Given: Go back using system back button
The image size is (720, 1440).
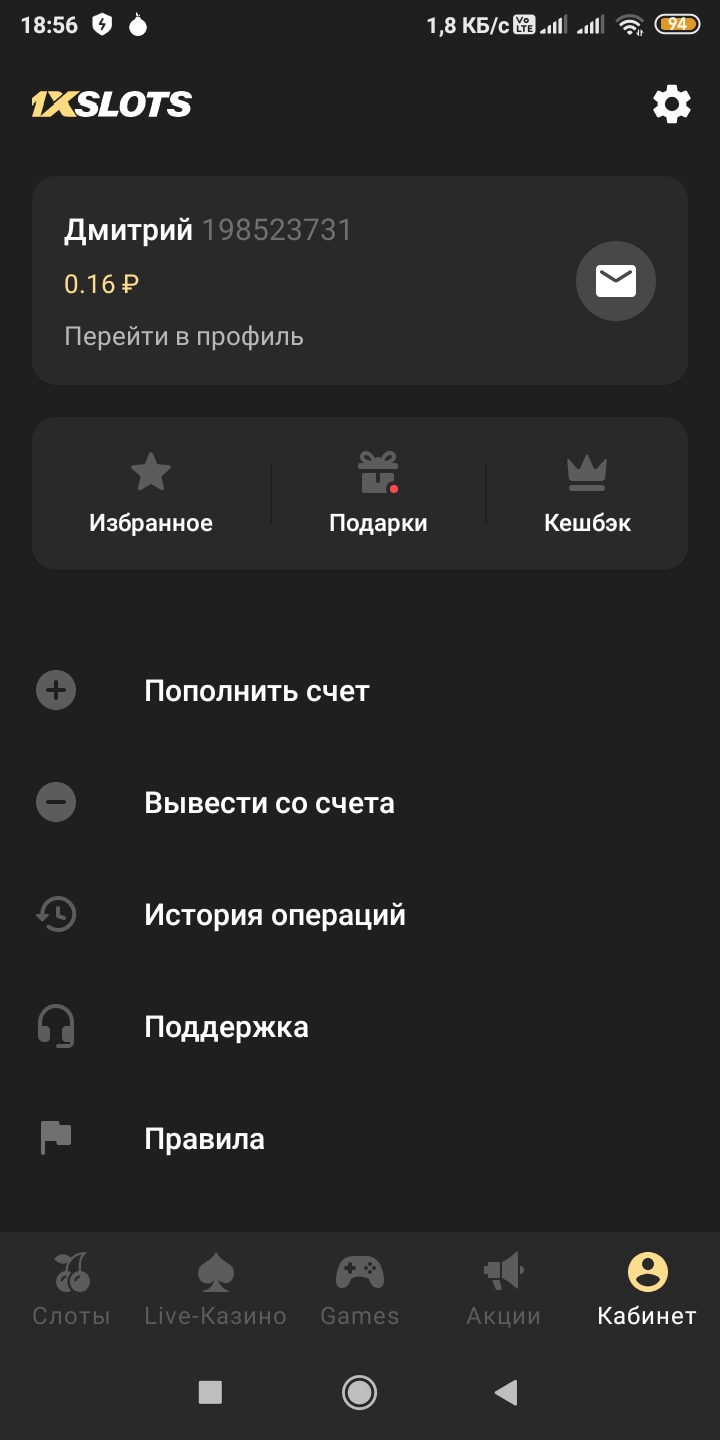Looking at the screenshot, I should (507, 1392).
